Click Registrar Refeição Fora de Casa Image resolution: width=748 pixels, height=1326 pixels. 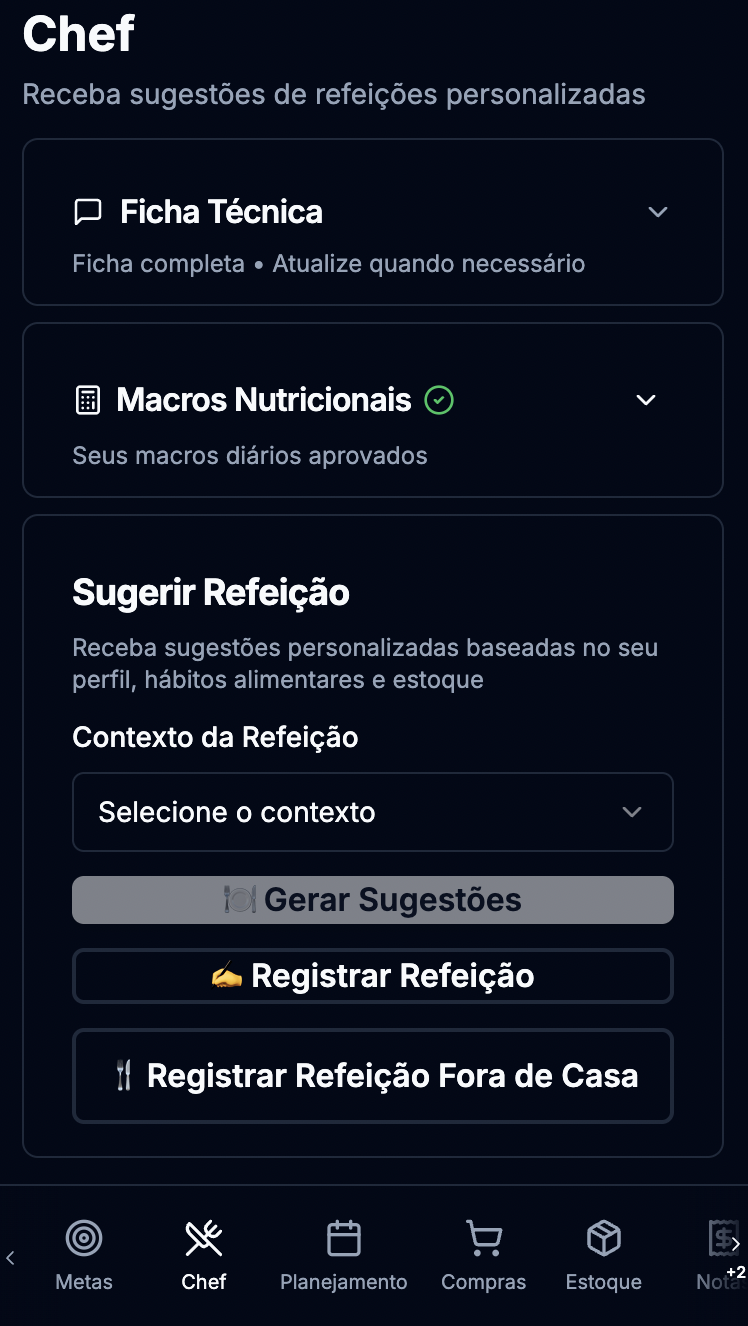coord(373,1076)
